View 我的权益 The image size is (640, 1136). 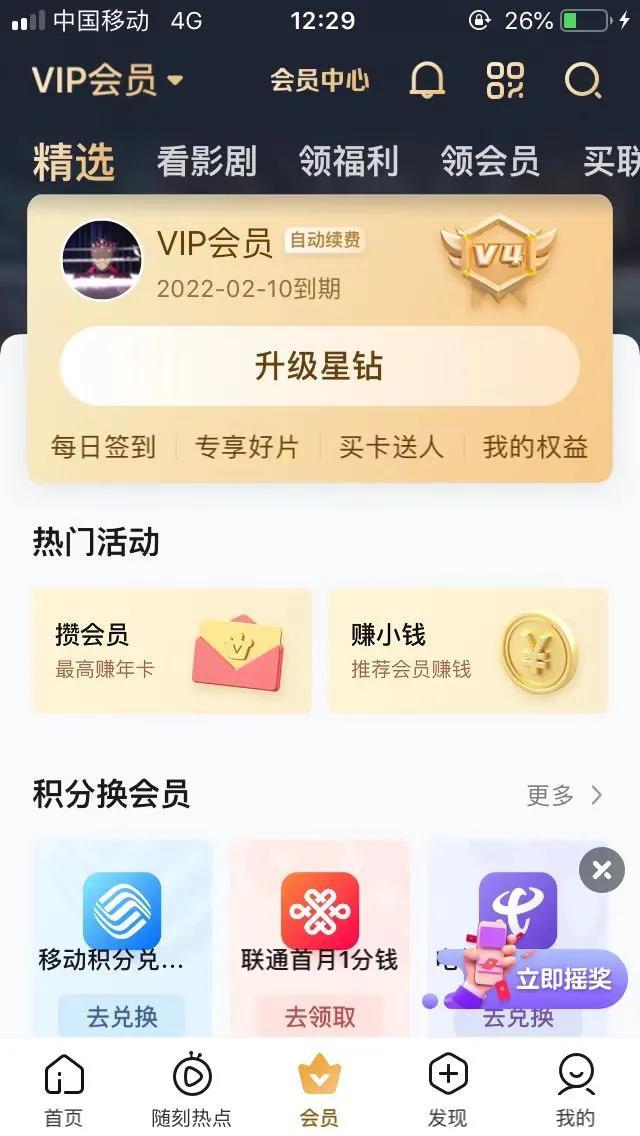click(x=535, y=447)
